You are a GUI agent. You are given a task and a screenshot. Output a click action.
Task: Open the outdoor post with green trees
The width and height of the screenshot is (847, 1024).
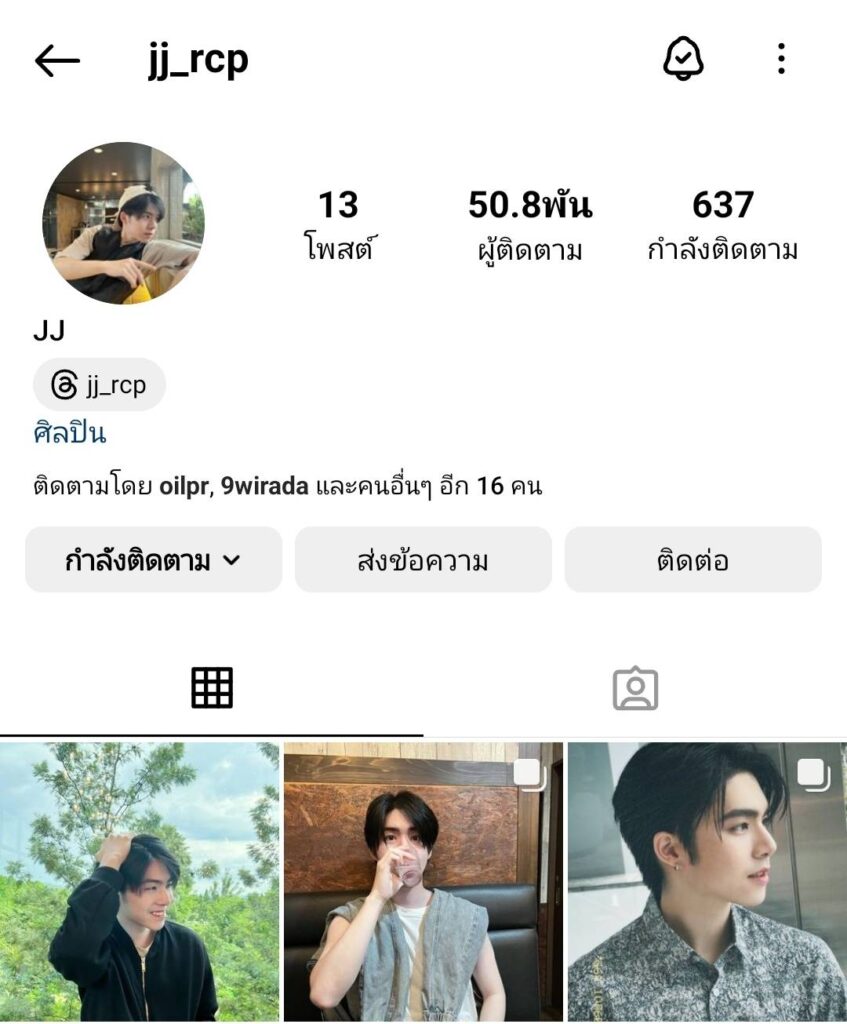click(140, 881)
